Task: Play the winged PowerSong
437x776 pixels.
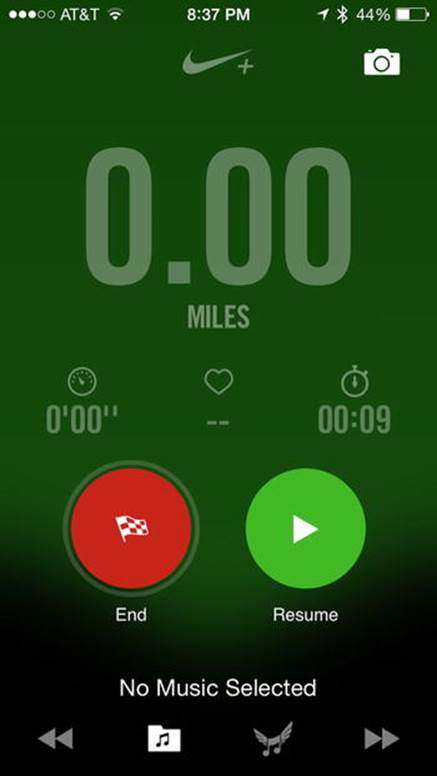Action: (x=273, y=738)
